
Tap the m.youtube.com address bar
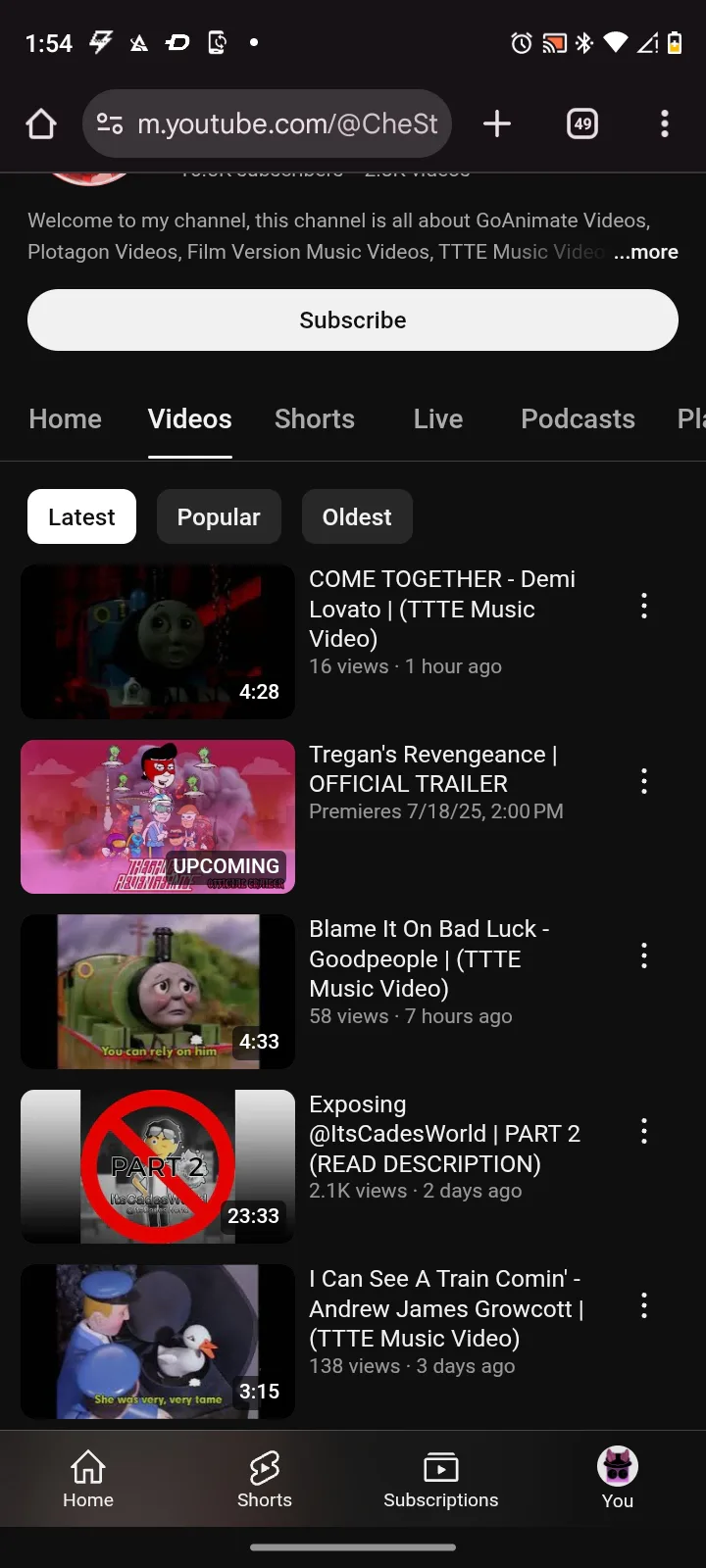pyautogui.click(x=267, y=123)
